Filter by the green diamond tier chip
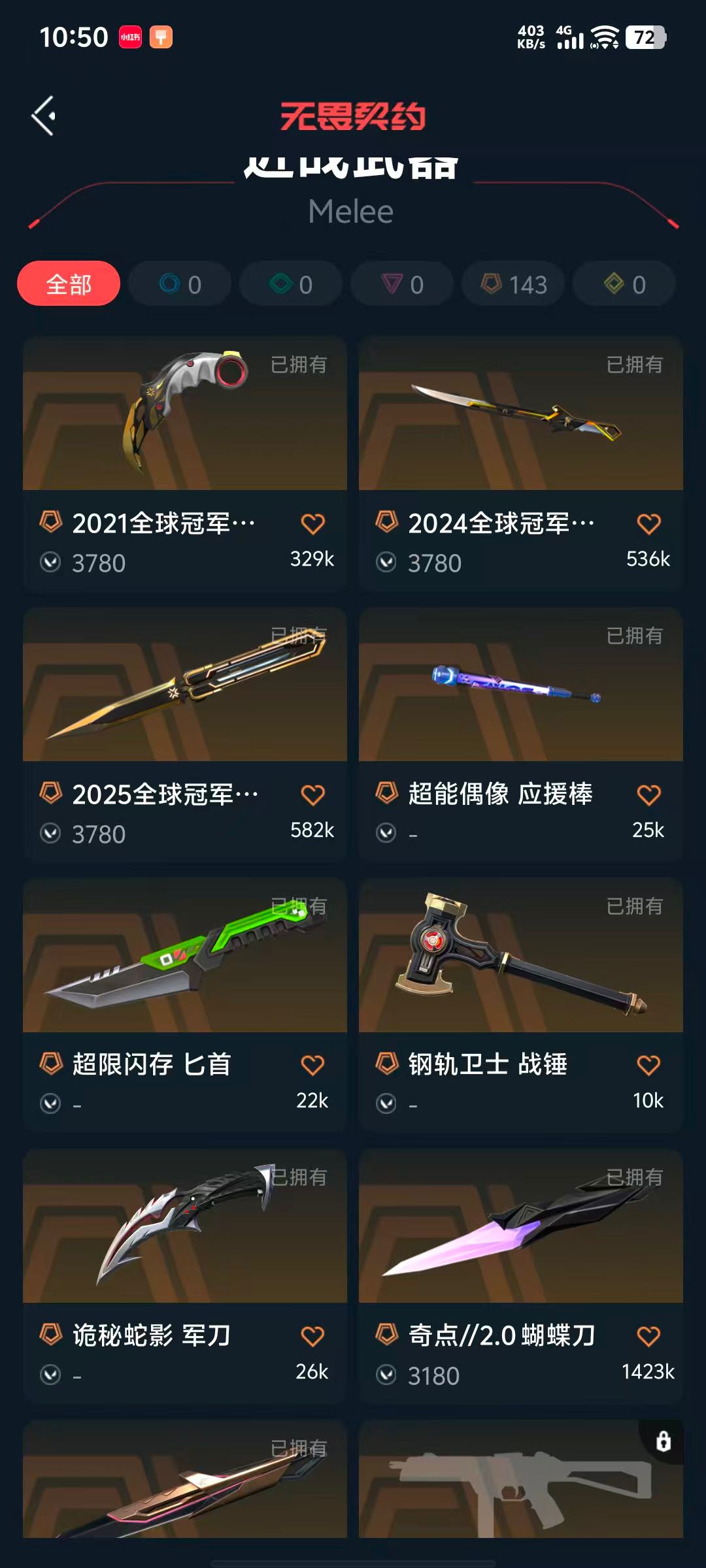Viewport: 706px width, 1568px height. click(291, 284)
